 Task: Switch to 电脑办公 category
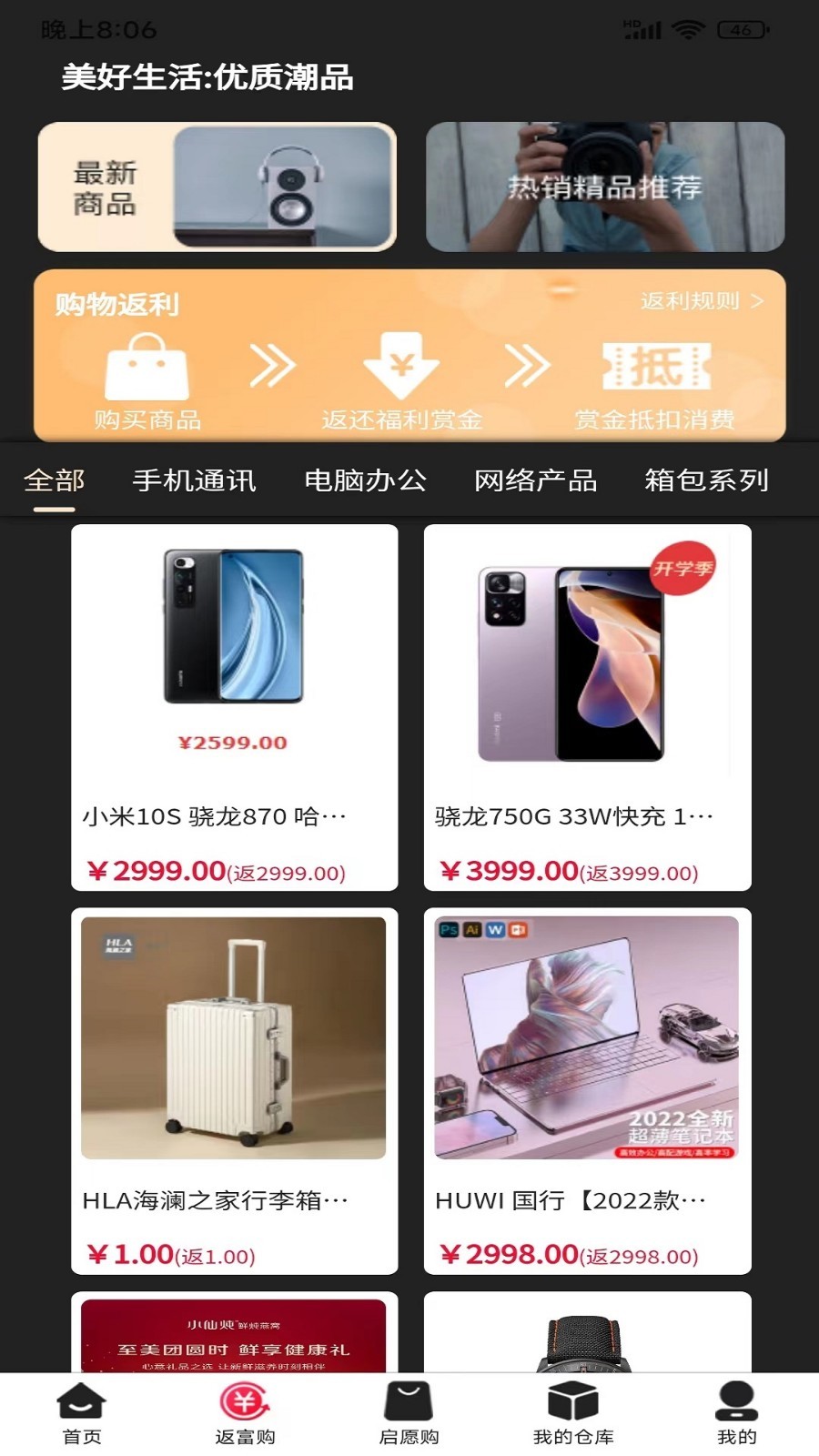pyautogui.click(x=366, y=480)
